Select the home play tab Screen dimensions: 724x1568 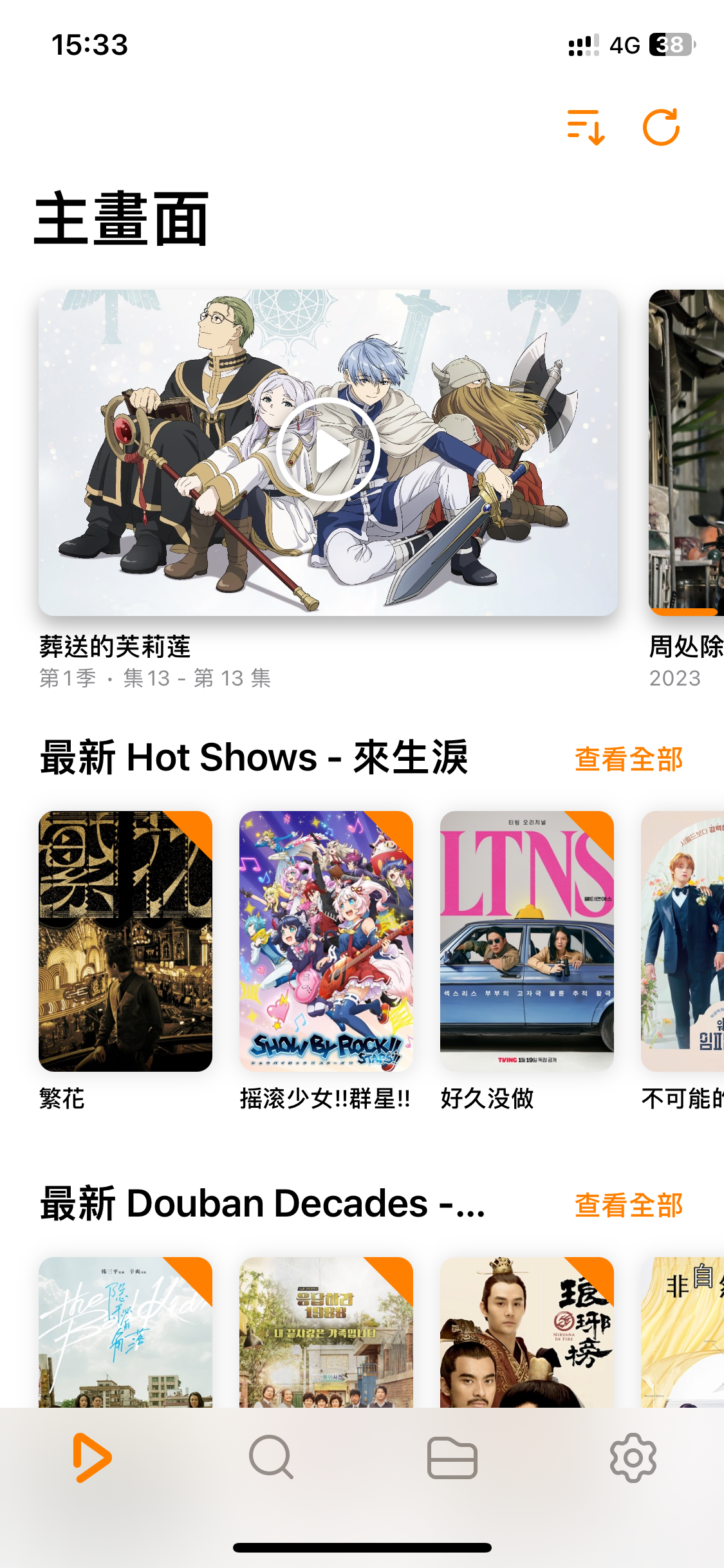pyautogui.click(x=91, y=1457)
